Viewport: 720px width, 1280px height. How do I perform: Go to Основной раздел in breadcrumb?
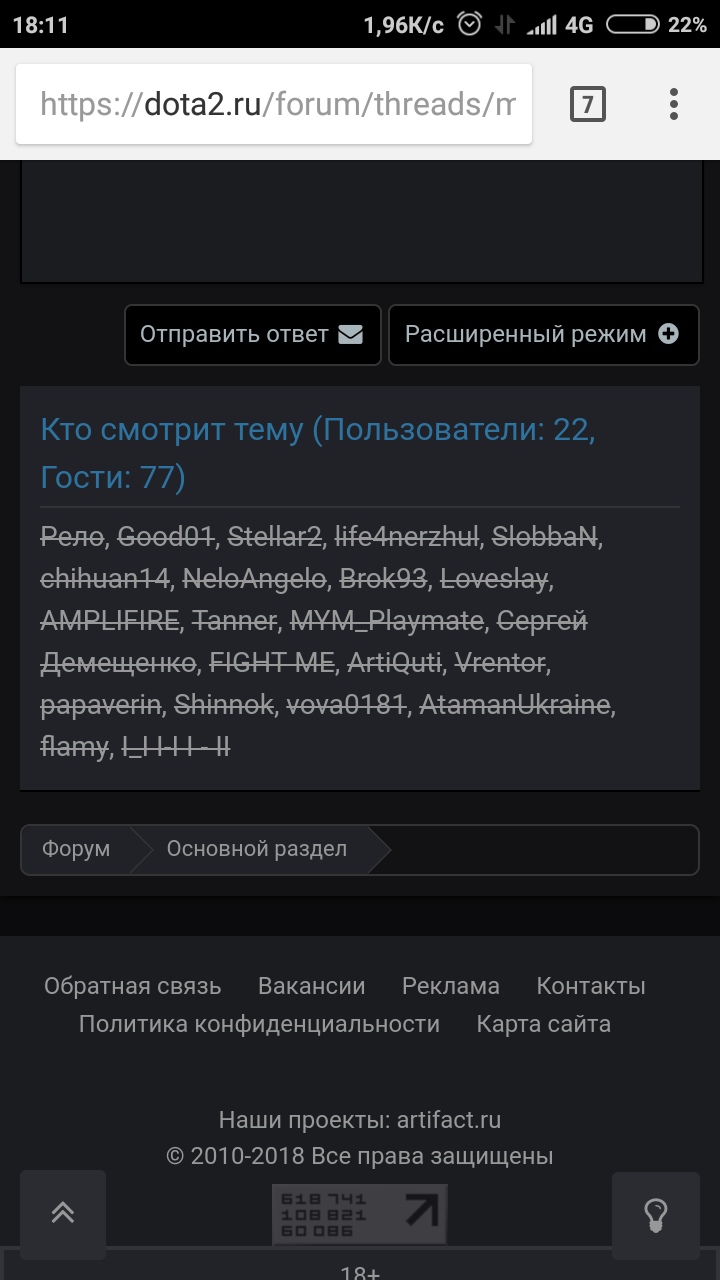coord(256,849)
